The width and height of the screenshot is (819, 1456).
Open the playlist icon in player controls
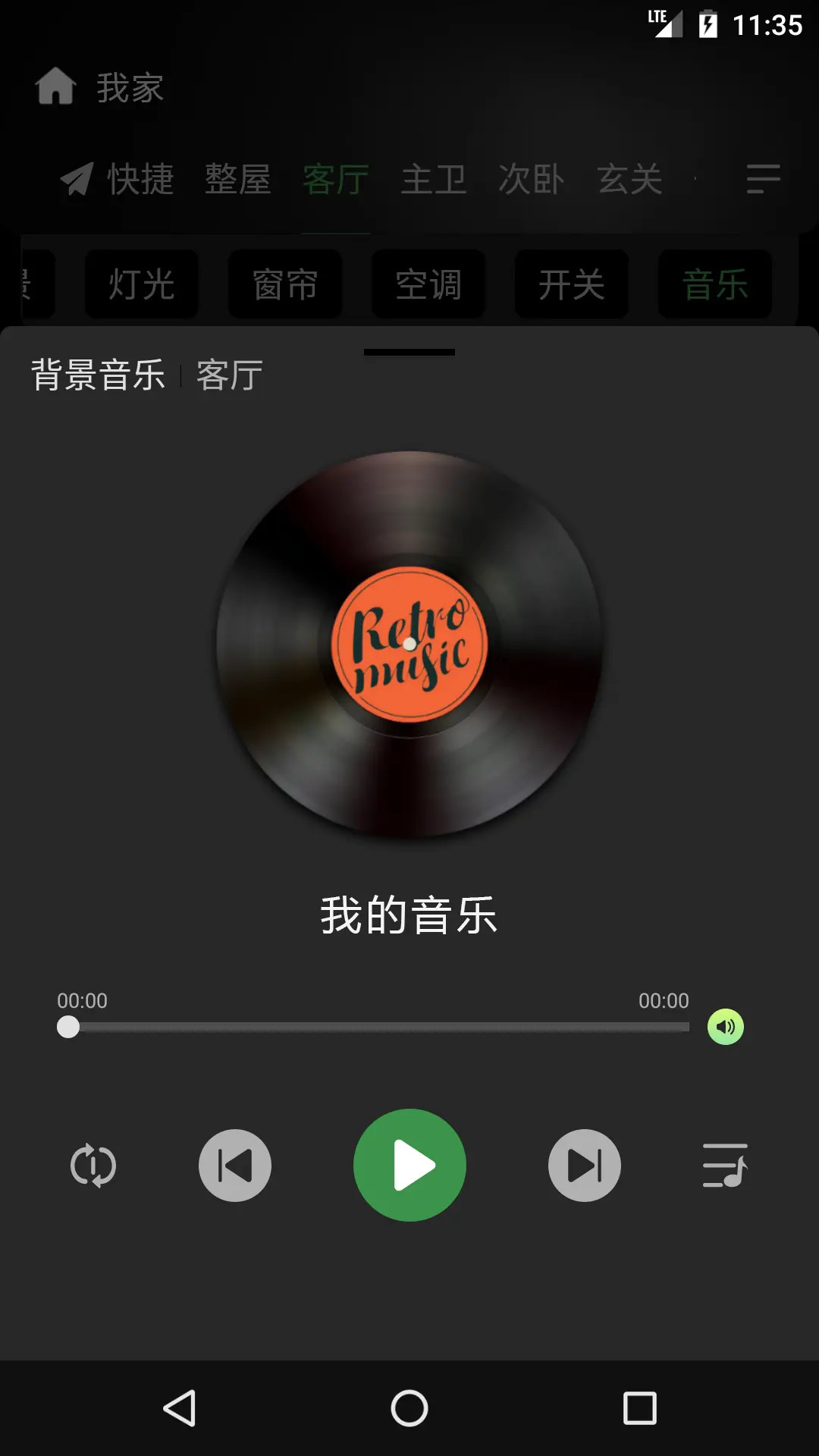726,1166
